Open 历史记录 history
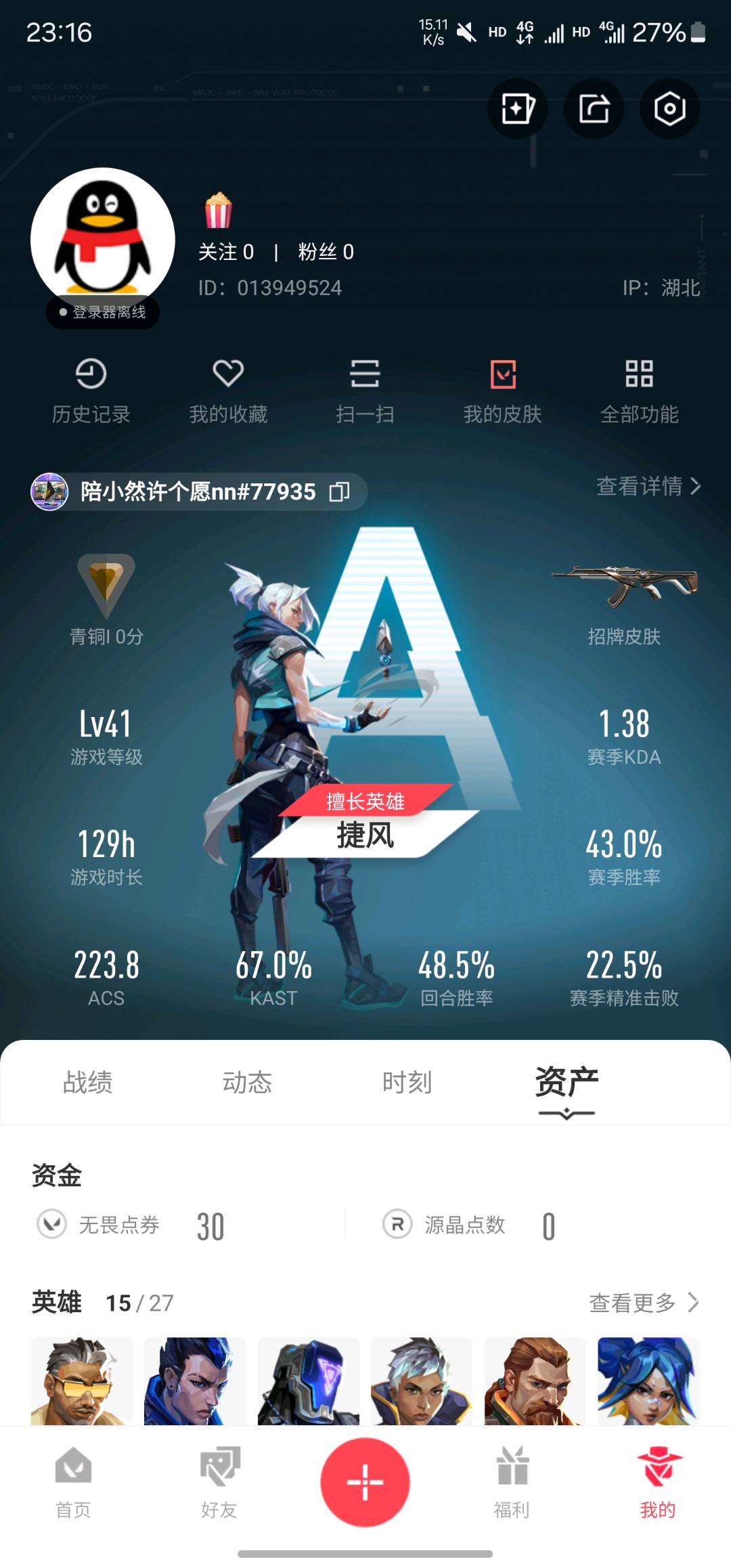 (91, 391)
